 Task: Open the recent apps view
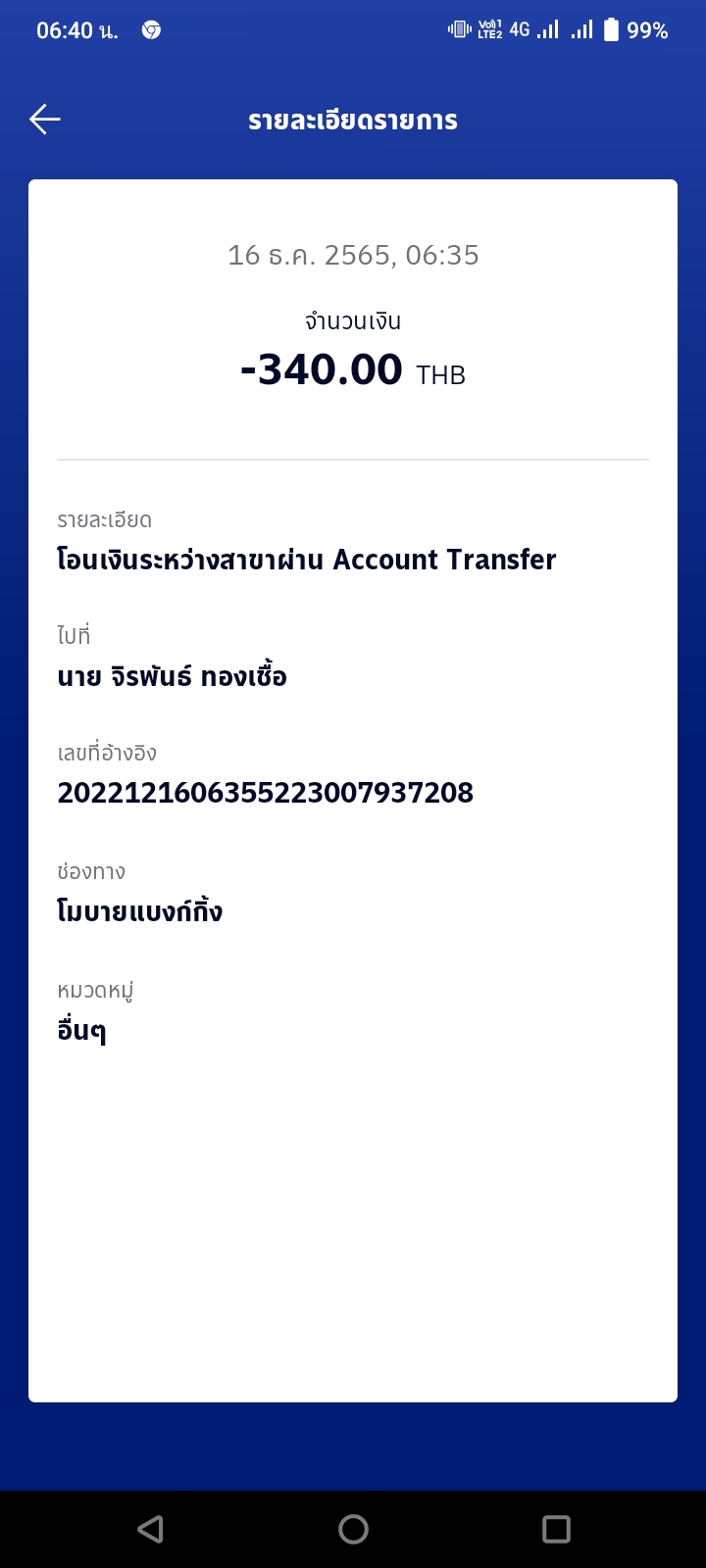pos(556,1529)
